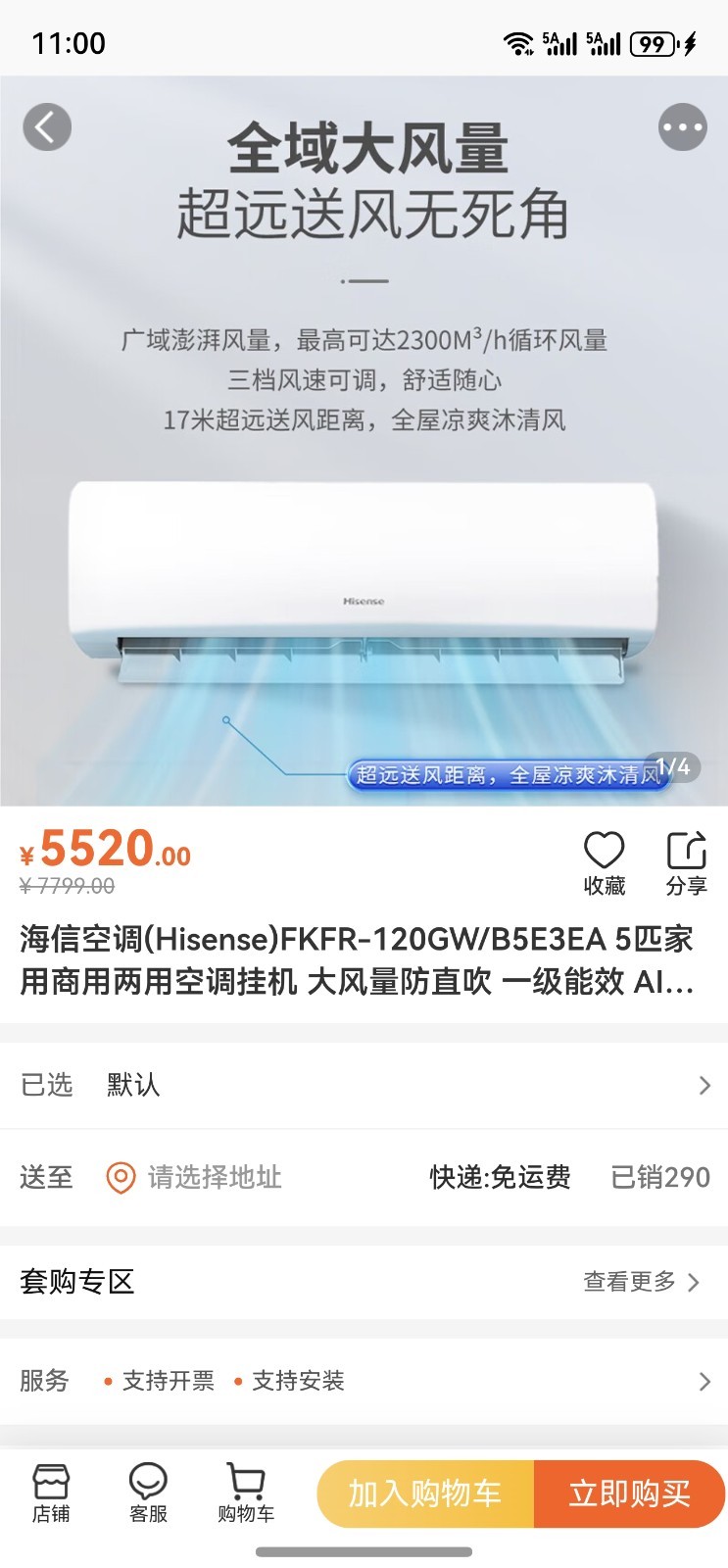The image size is (728, 1568).
Task: Open the three-dot overflow menu
Action: click(x=682, y=127)
